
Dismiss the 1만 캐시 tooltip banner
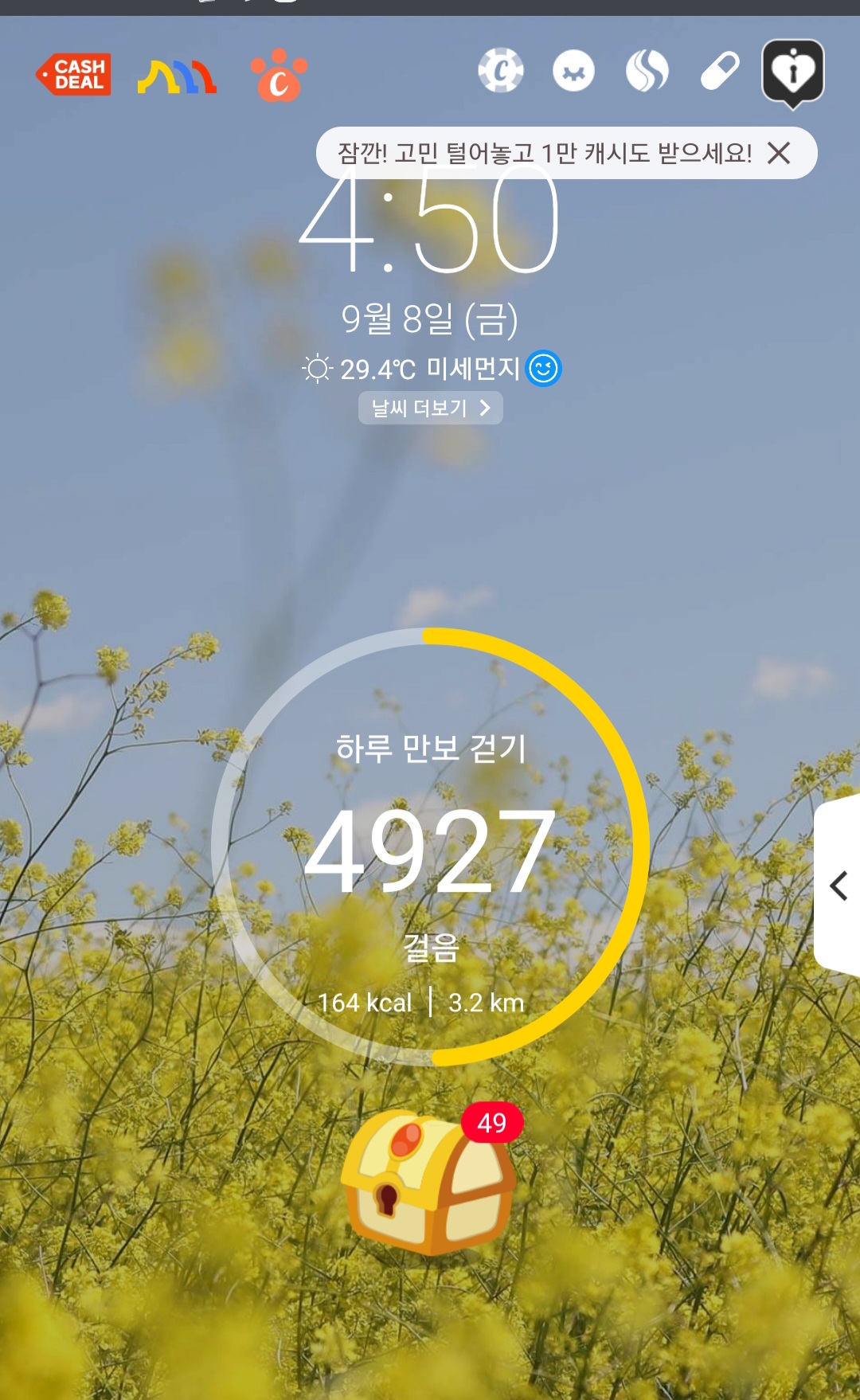pyautogui.click(x=779, y=153)
